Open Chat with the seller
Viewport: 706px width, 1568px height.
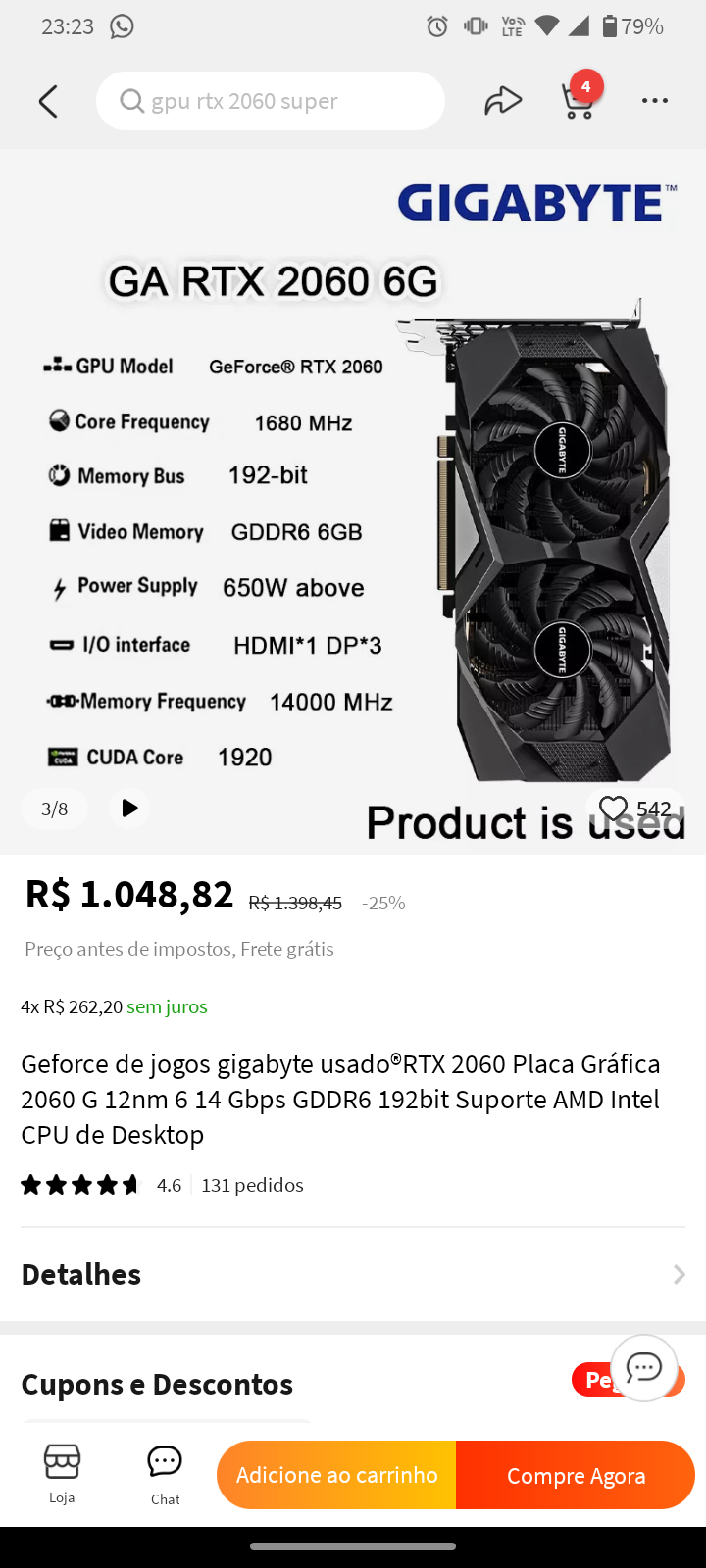coord(165,1474)
